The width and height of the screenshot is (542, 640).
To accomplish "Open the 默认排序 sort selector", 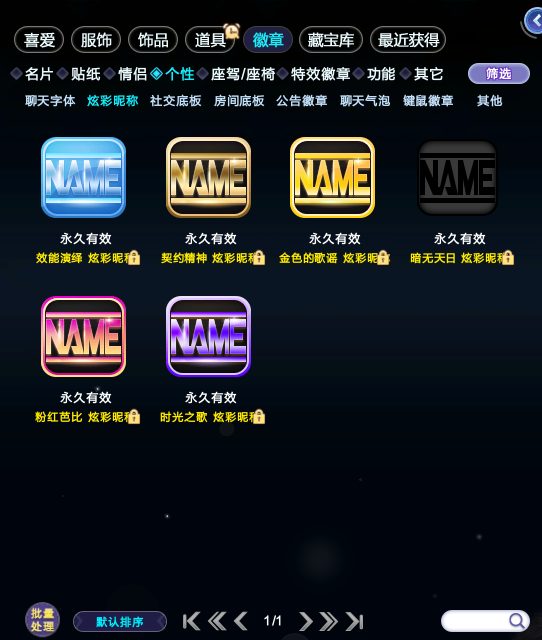I will (120, 622).
